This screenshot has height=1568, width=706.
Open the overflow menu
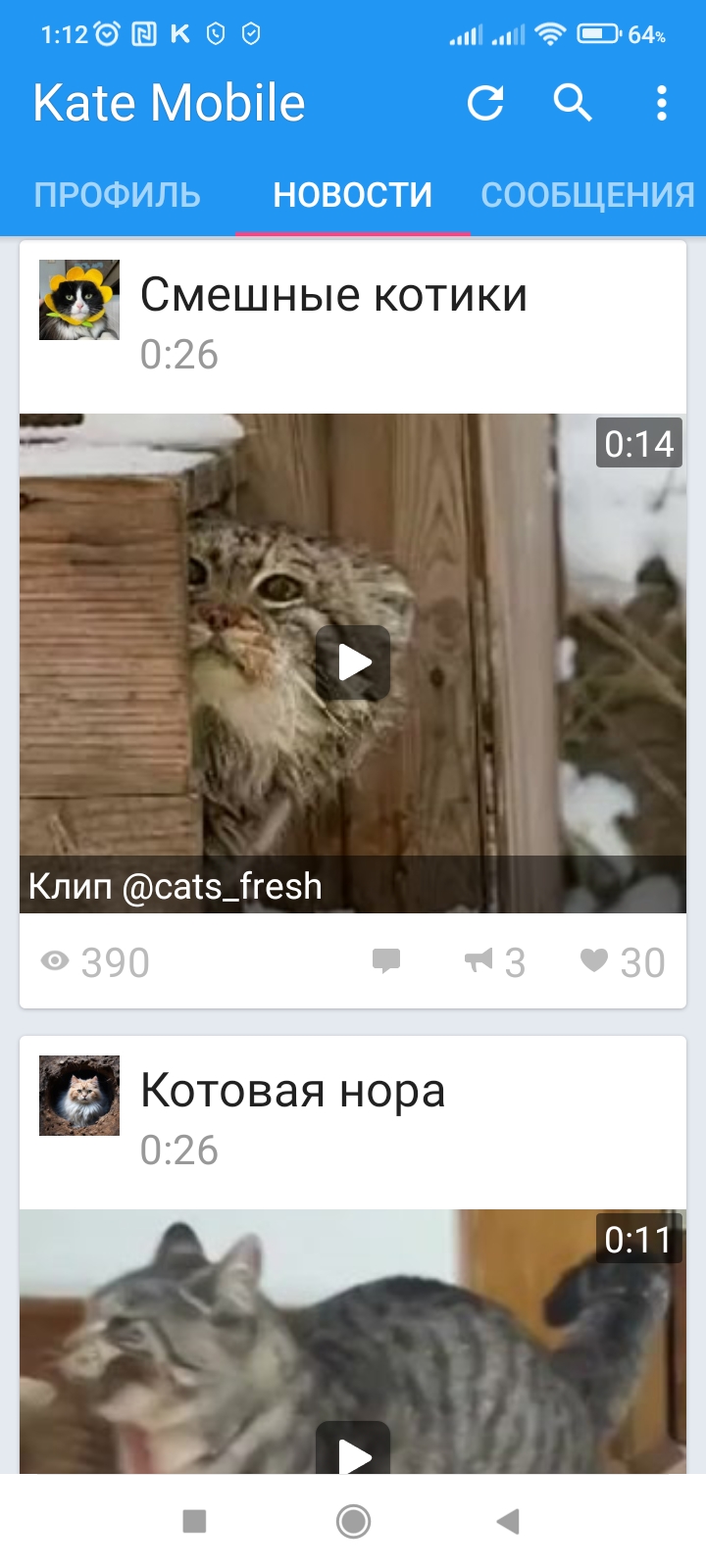click(662, 102)
